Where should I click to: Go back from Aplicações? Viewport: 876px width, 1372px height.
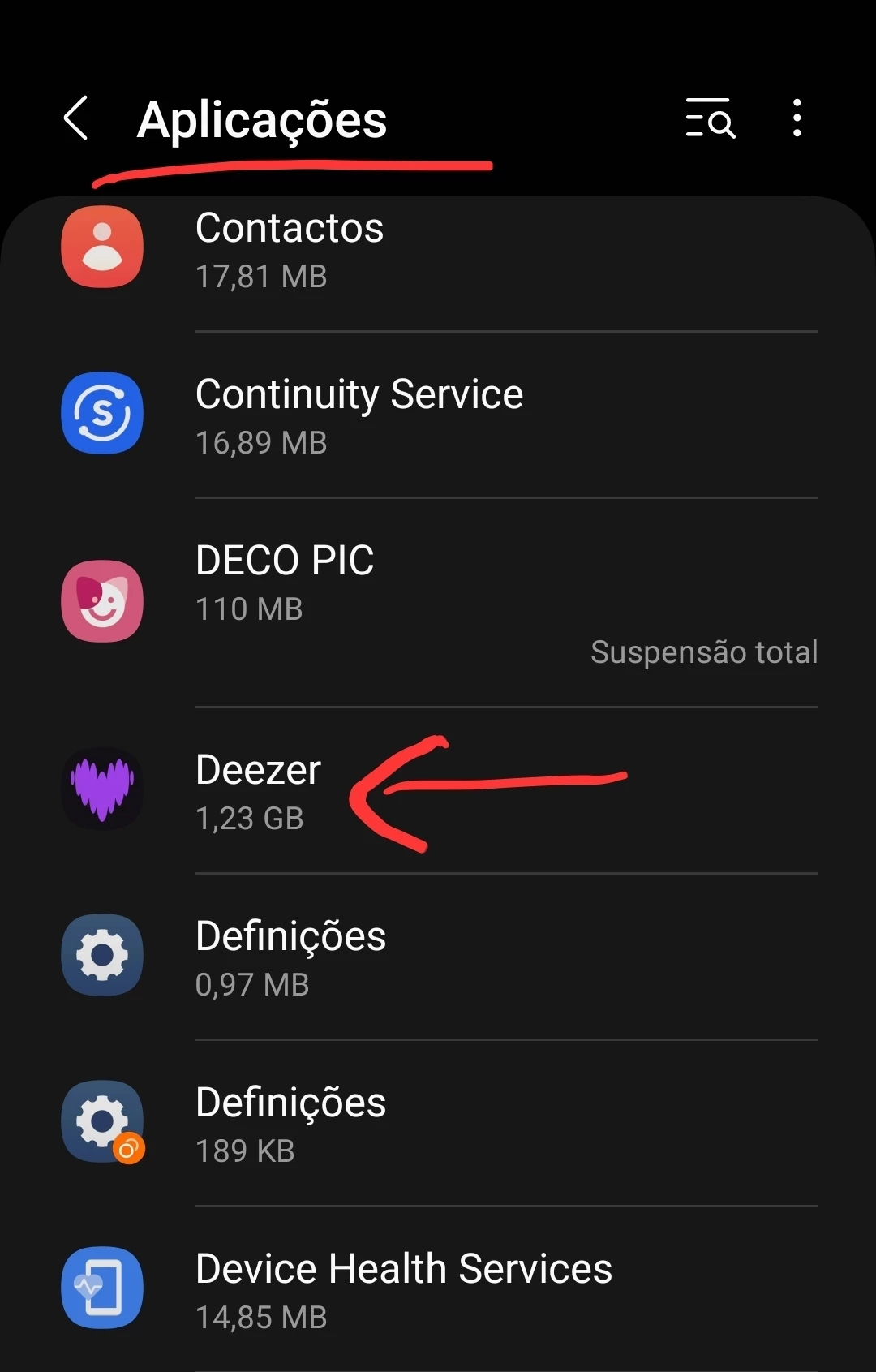coord(76,118)
